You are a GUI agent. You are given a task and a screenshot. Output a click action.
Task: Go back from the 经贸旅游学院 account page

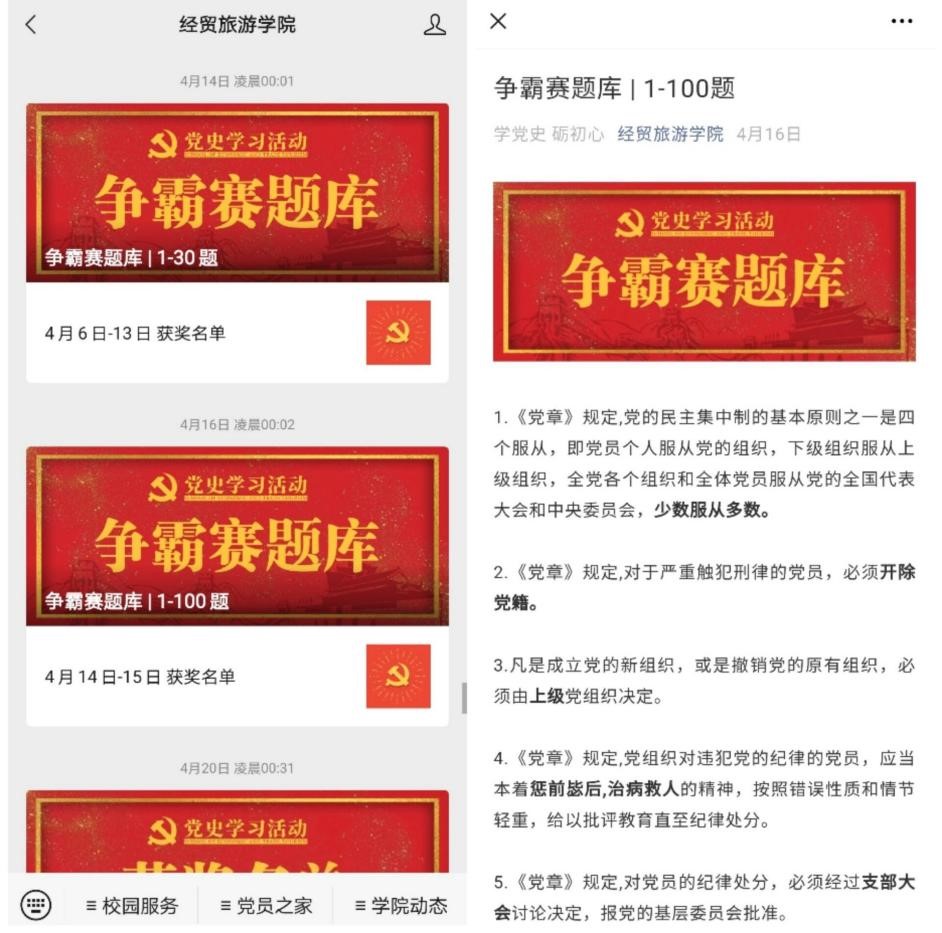click(x=31, y=25)
